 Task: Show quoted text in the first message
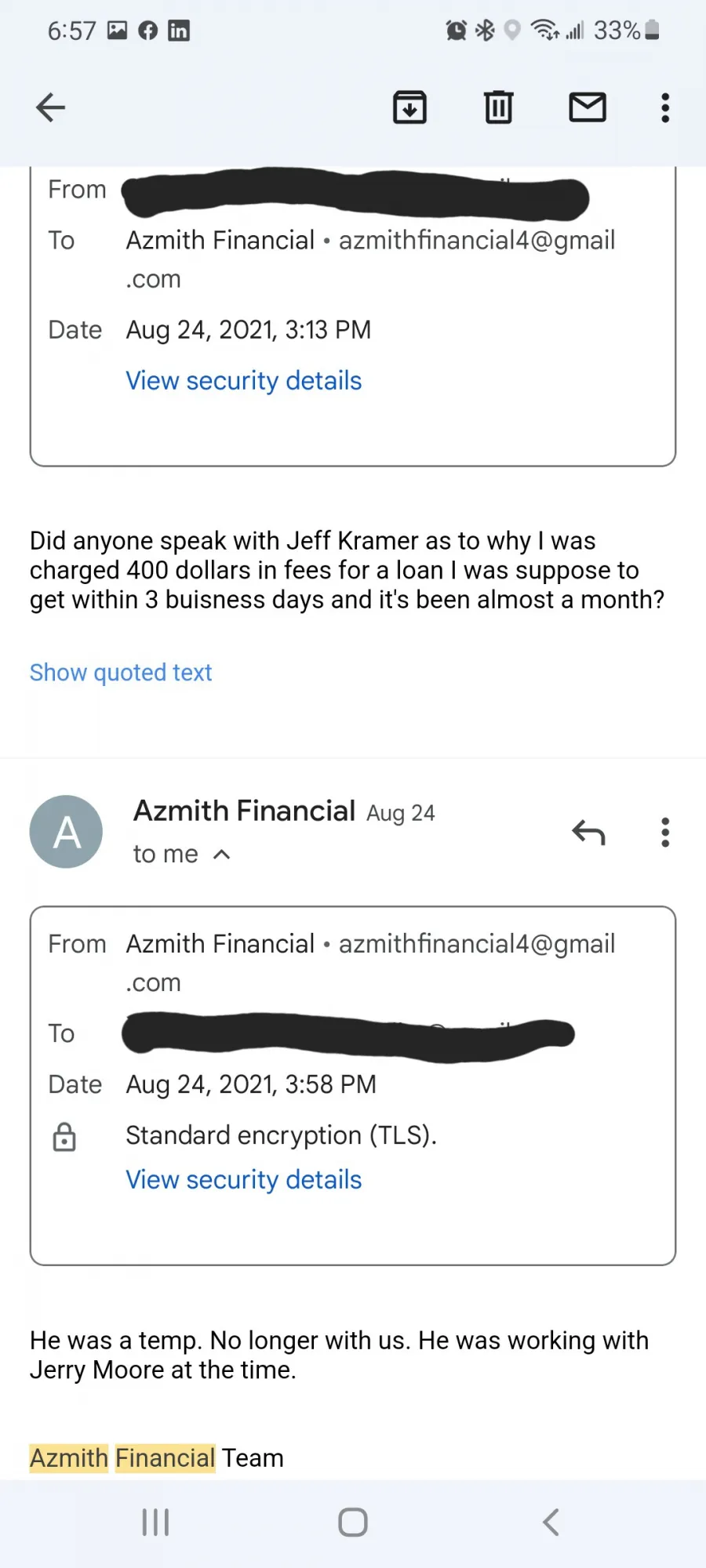pos(121,673)
